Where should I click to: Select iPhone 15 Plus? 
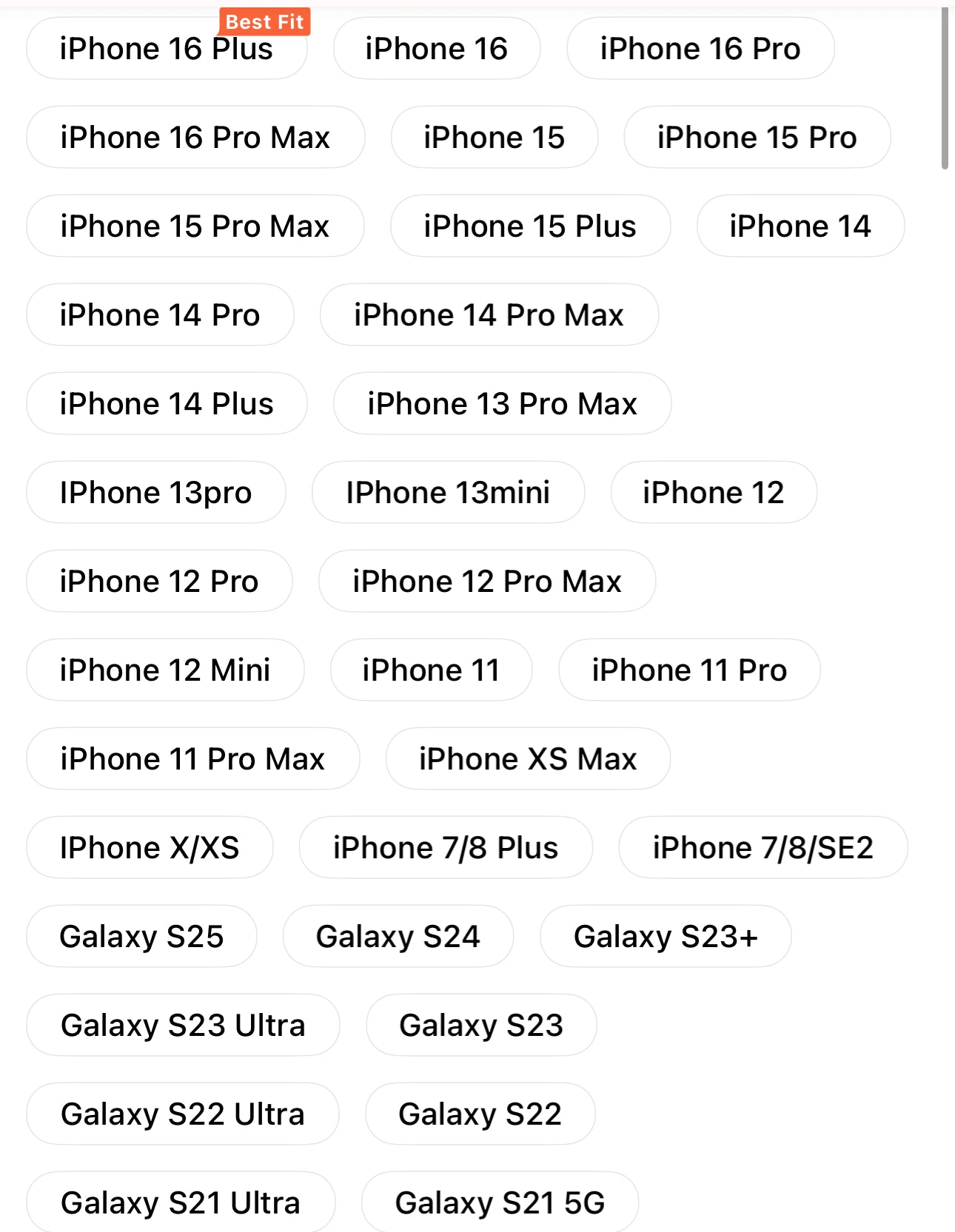(529, 226)
